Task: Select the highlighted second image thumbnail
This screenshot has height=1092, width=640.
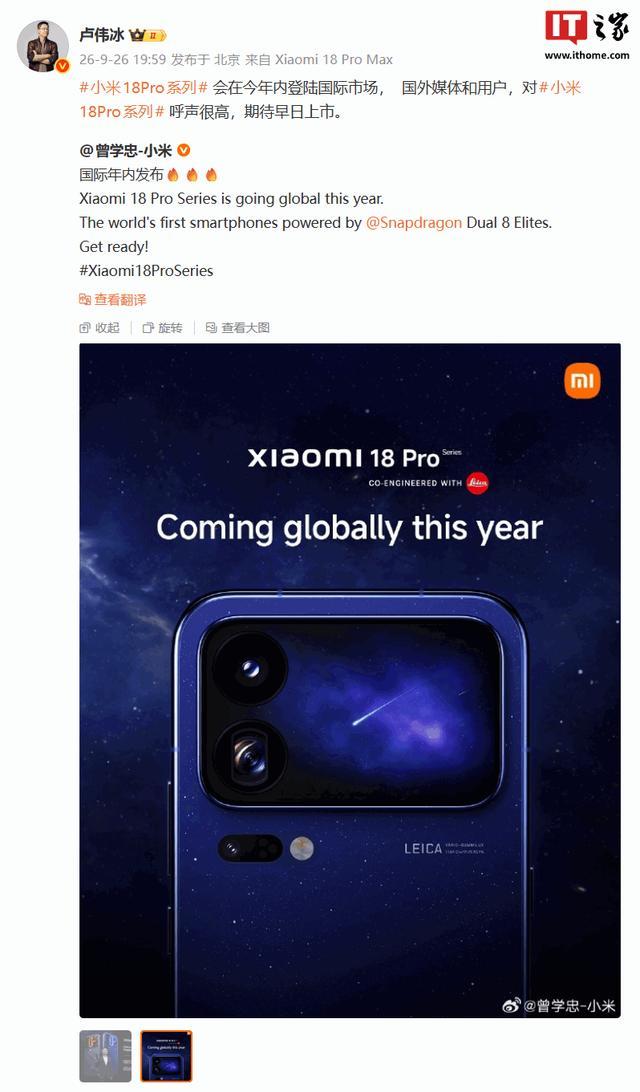Action: [x=166, y=1056]
